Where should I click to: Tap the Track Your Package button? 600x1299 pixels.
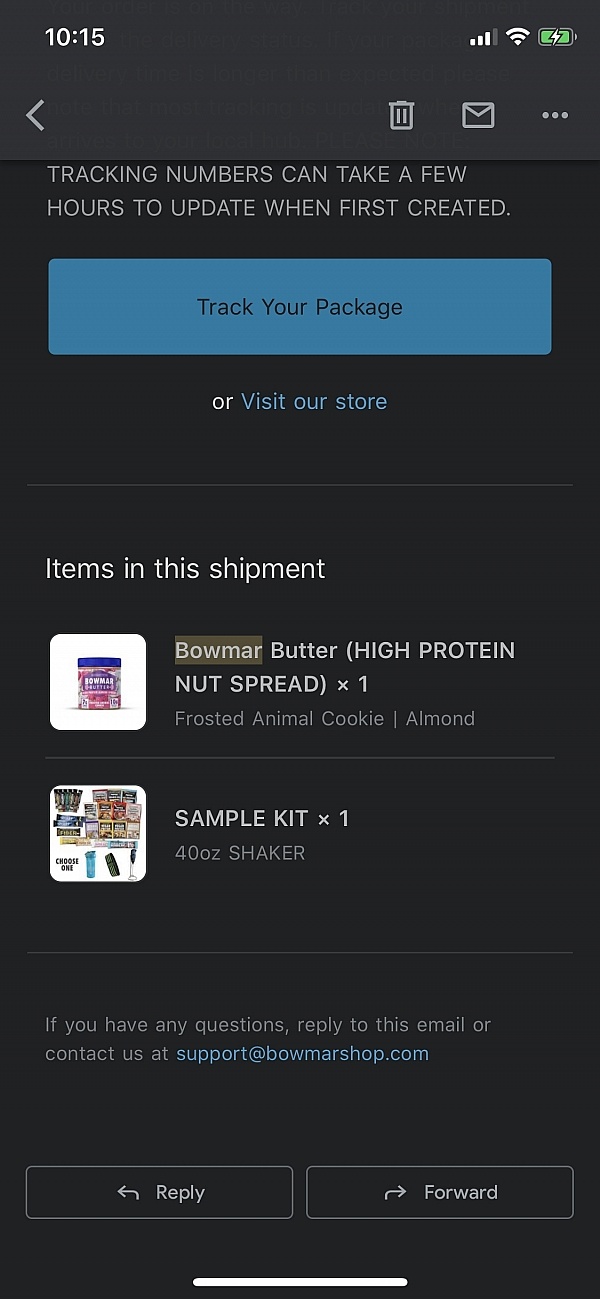[300, 307]
